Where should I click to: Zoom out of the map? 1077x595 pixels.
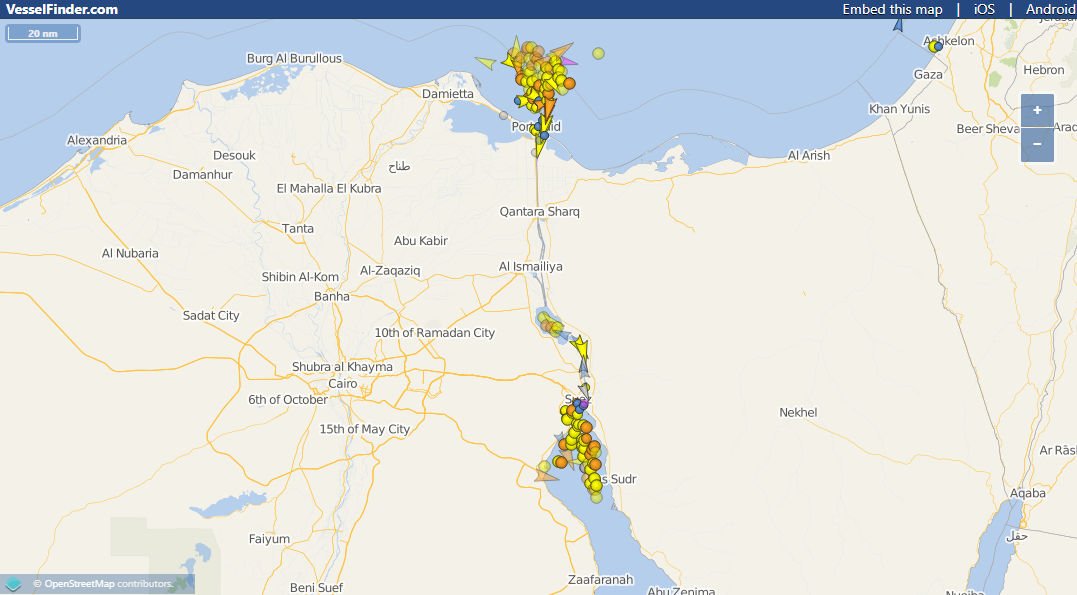point(1037,144)
